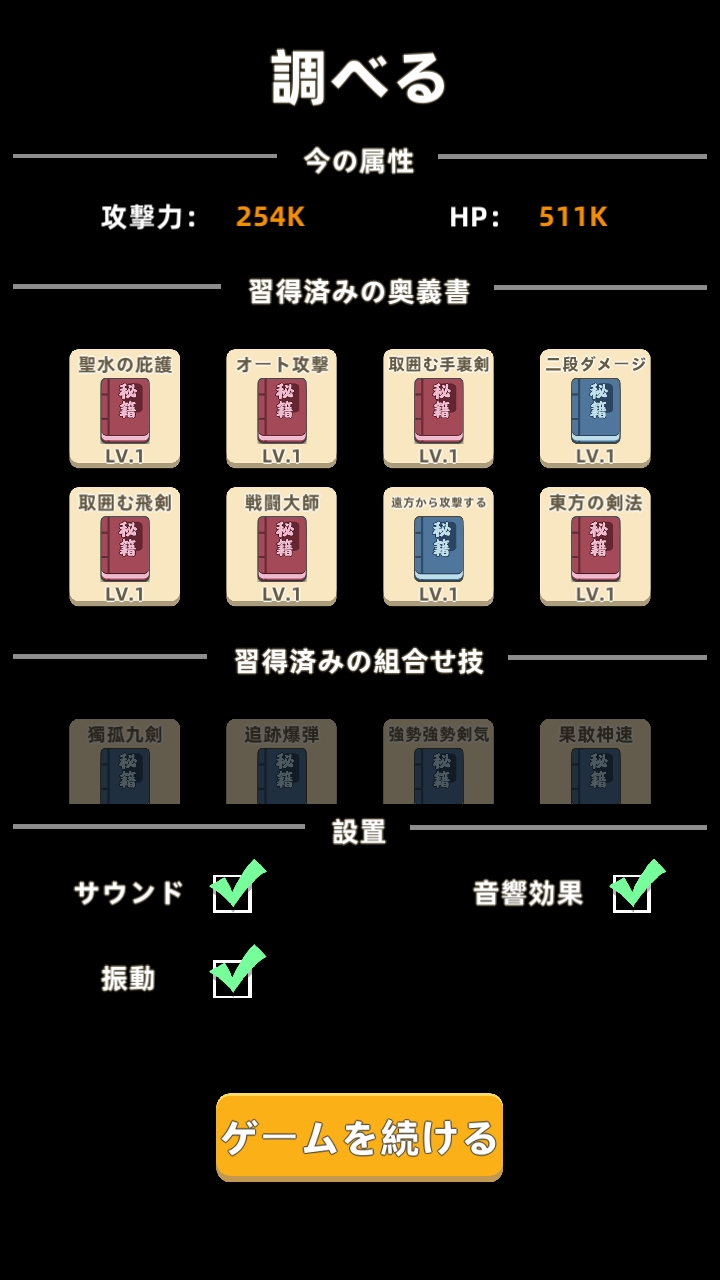View the 獨孤九剣 combo skill
The image size is (720, 1280).
coord(125,762)
